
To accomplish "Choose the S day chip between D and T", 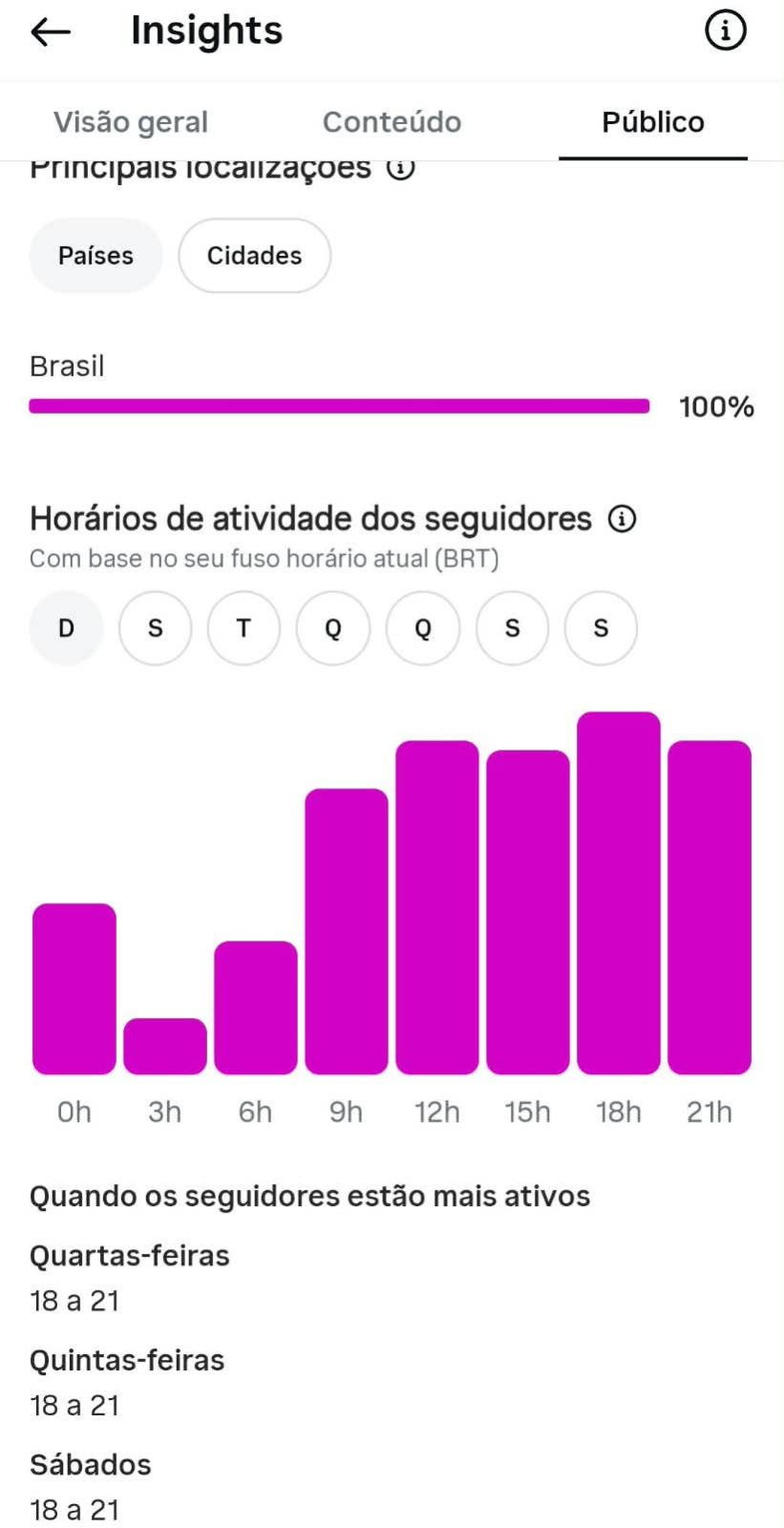I will pyautogui.click(x=155, y=627).
